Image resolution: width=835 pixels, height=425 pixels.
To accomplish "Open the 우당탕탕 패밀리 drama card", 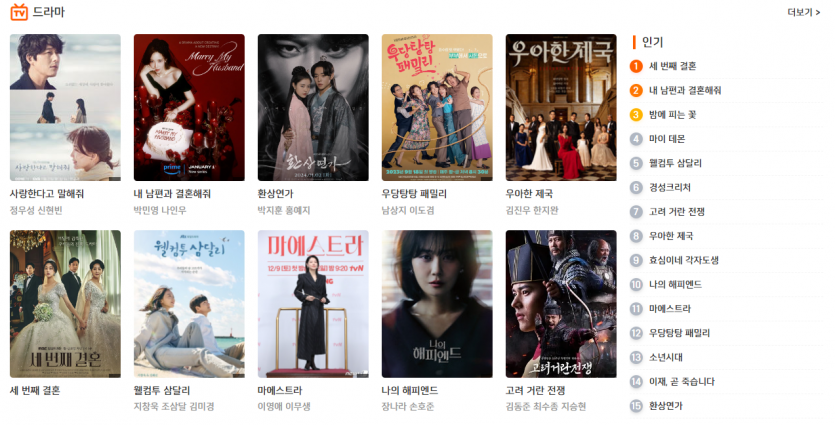I will 437,107.
